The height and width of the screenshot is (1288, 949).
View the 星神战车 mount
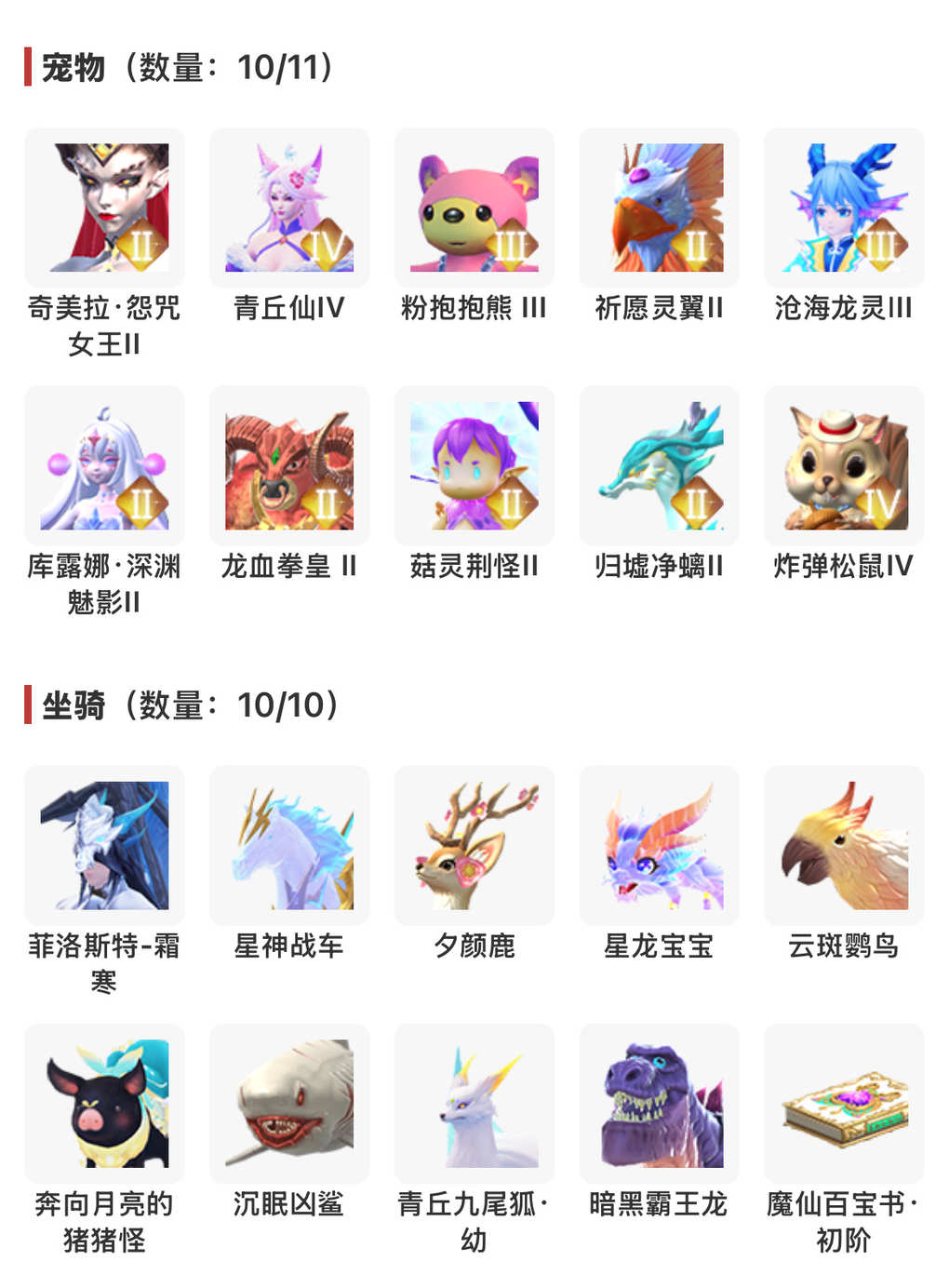(289, 845)
